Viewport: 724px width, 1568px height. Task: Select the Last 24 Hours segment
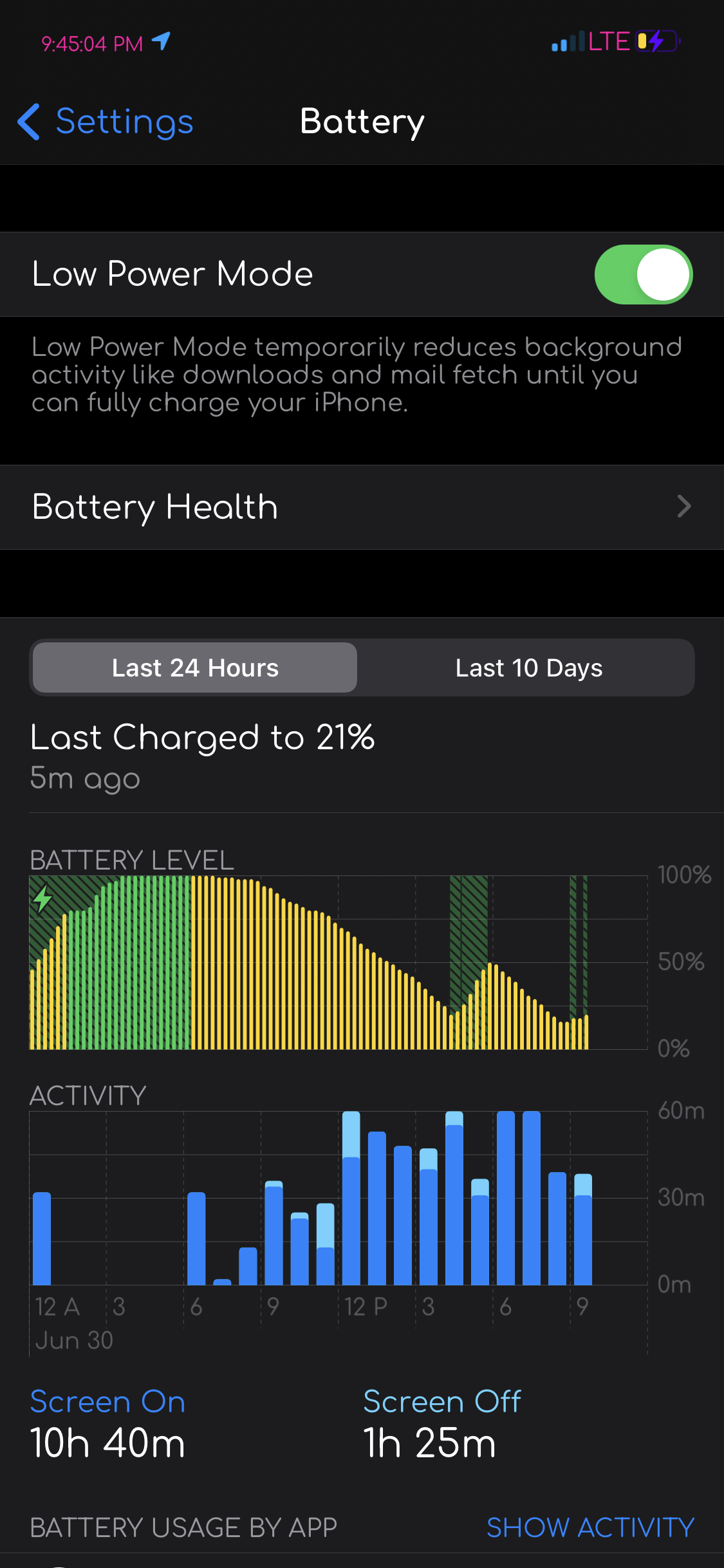pyautogui.click(x=195, y=668)
